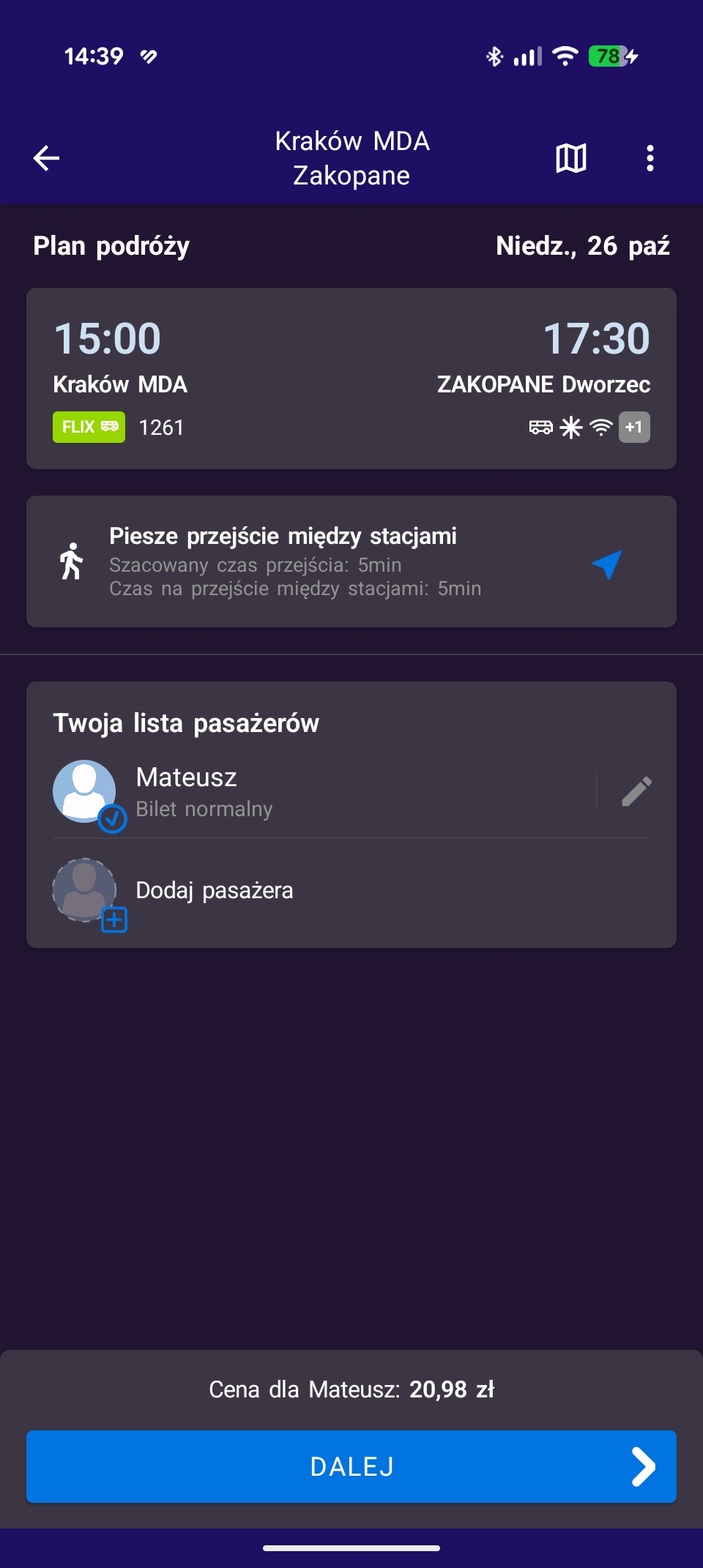Open the 15:00 FLIX 1261 trip card

pyautogui.click(x=351, y=378)
